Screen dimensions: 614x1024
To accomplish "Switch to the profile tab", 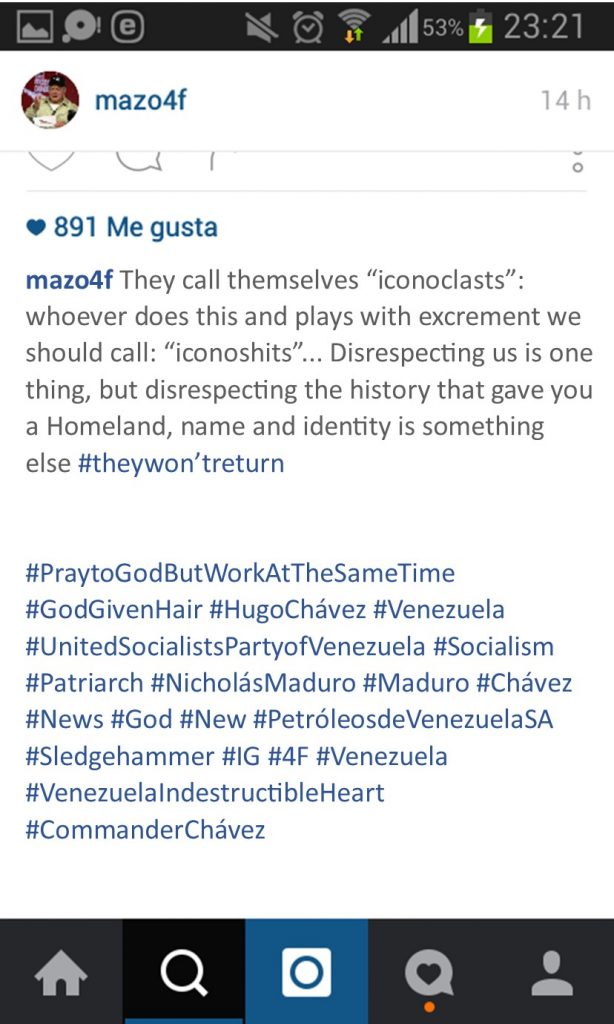I will tap(552, 972).
